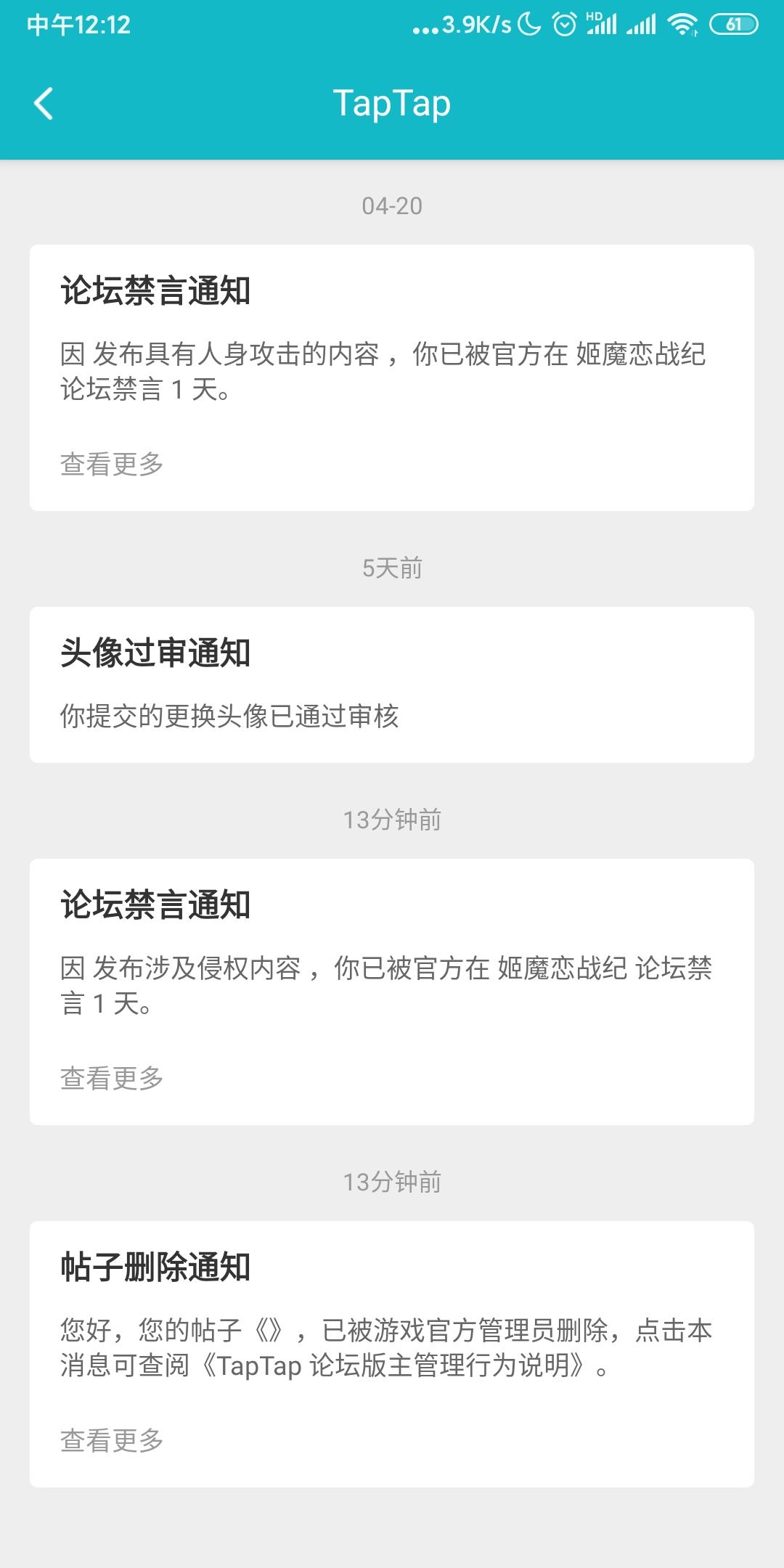This screenshot has height=1568, width=784.
Task: Open the 帖子删除通知 card
Action: [x=392, y=1354]
